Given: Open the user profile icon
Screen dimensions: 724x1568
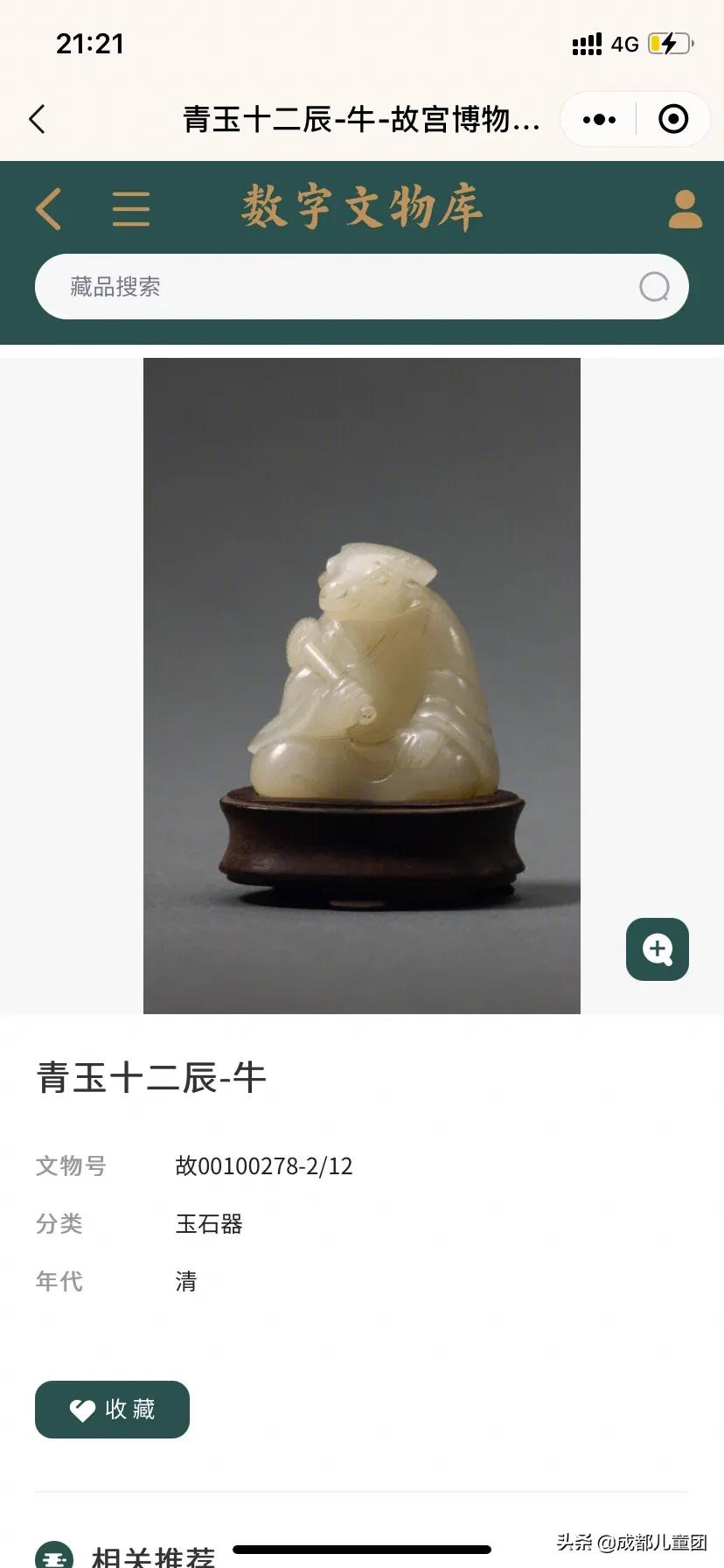Looking at the screenshot, I should coord(685,209).
